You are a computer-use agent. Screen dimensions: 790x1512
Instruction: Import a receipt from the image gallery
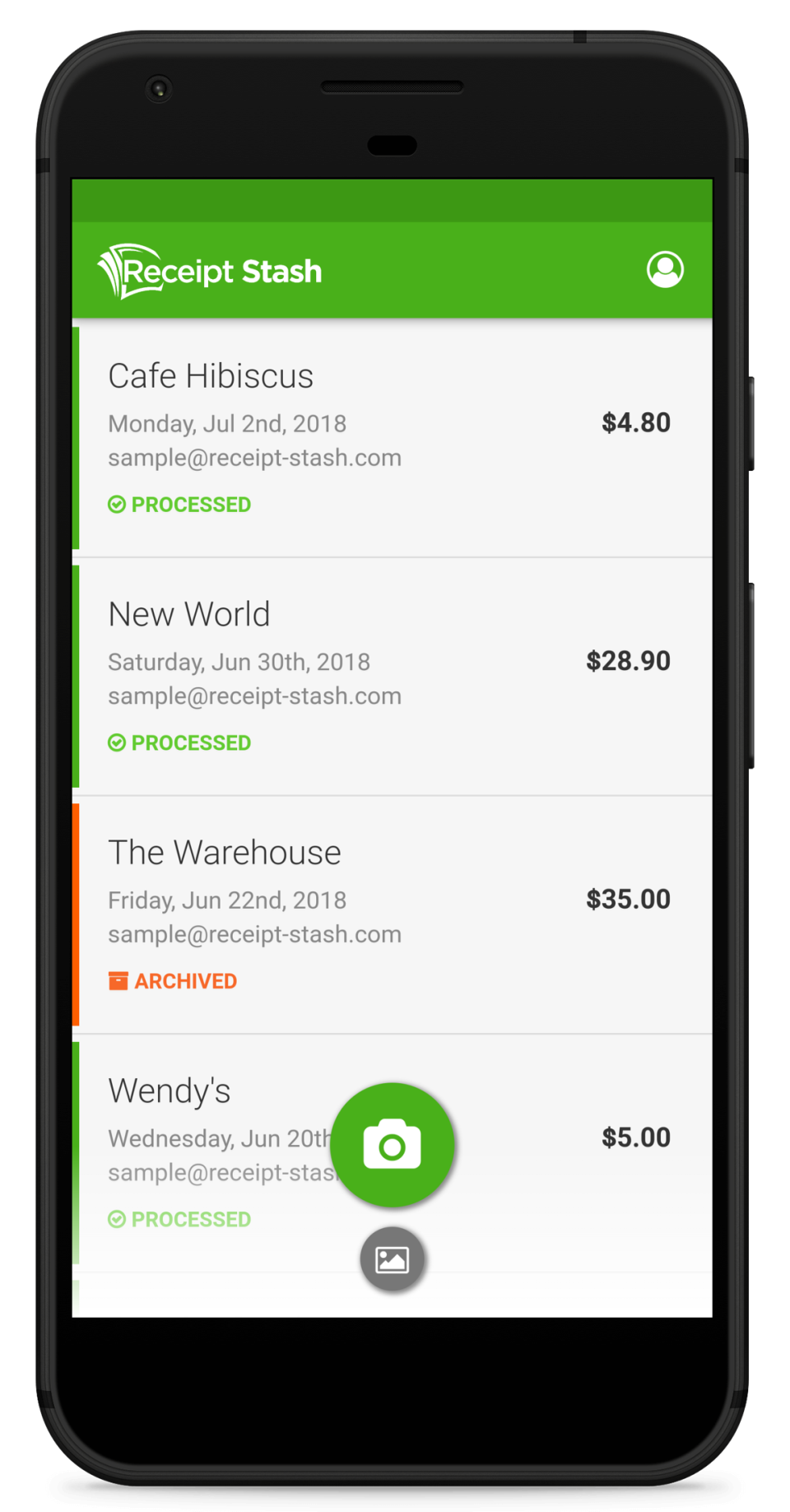[393, 1259]
